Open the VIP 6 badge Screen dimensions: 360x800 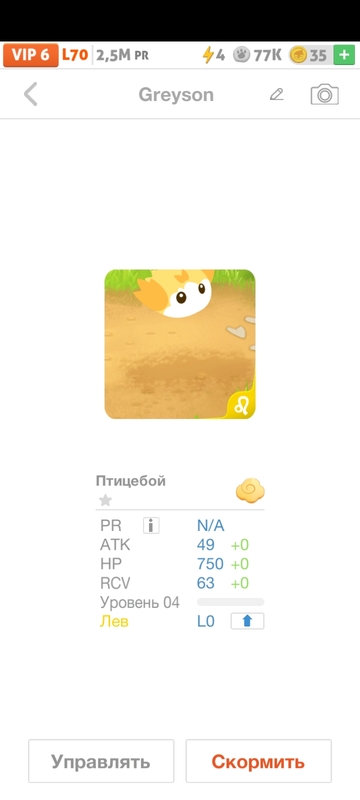coord(31,55)
